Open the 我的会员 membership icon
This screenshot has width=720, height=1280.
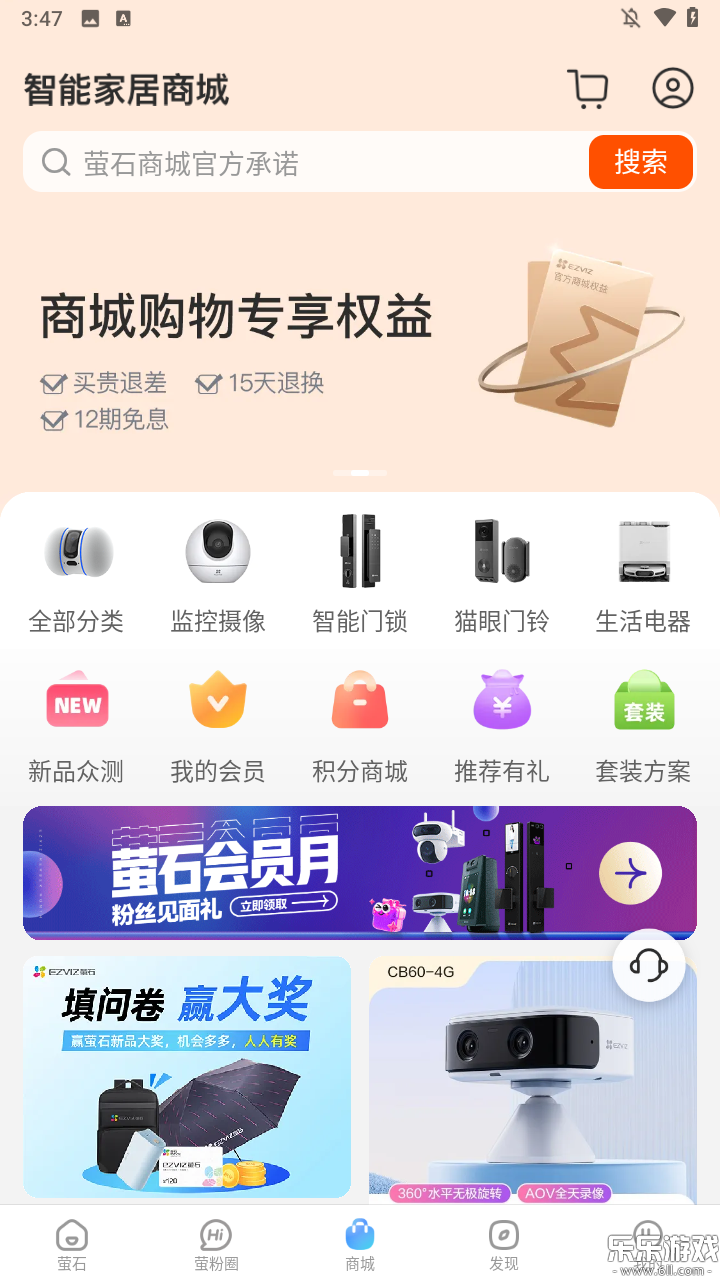(218, 720)
